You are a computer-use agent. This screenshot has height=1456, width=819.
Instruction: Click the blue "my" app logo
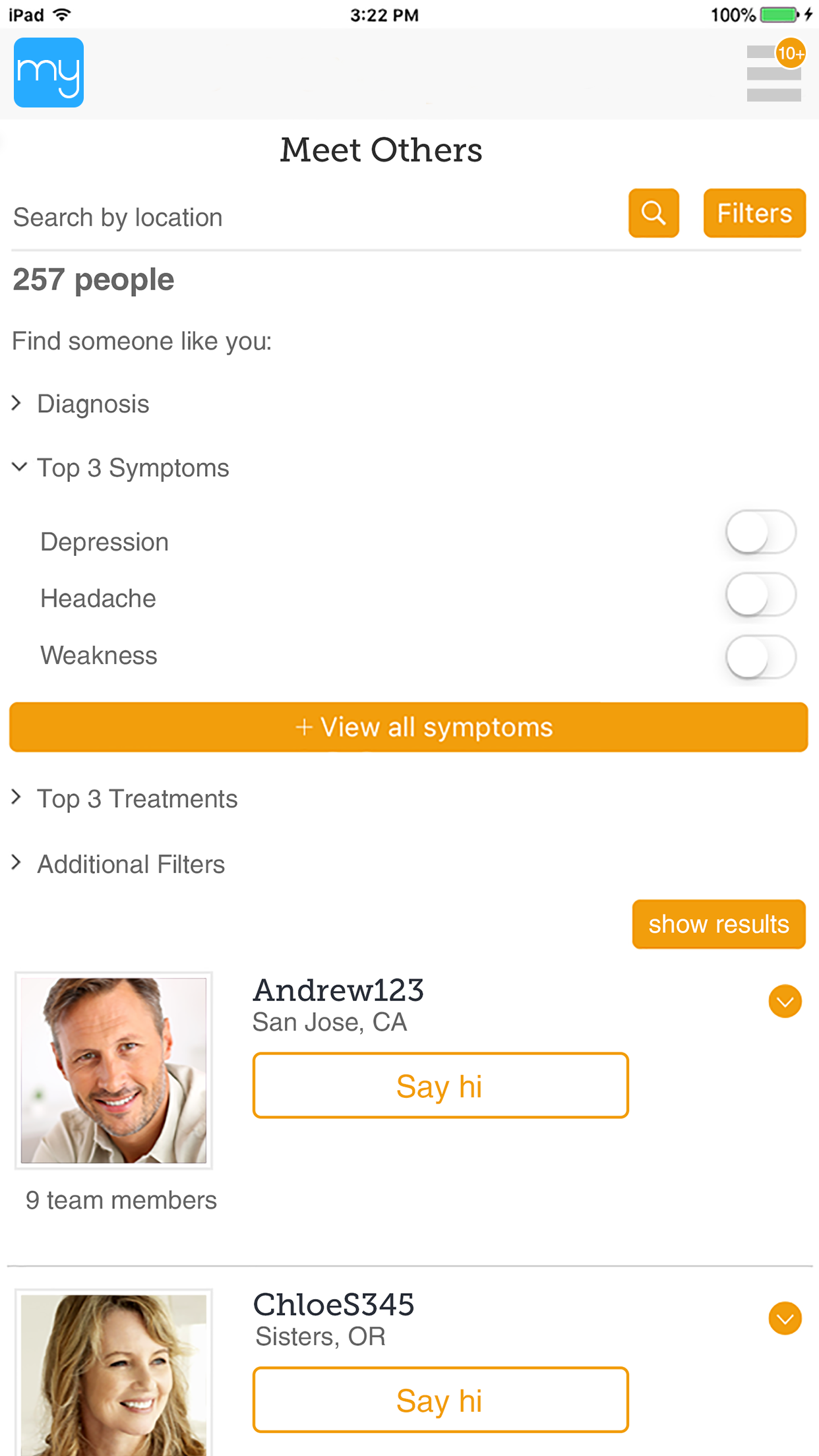48,73
